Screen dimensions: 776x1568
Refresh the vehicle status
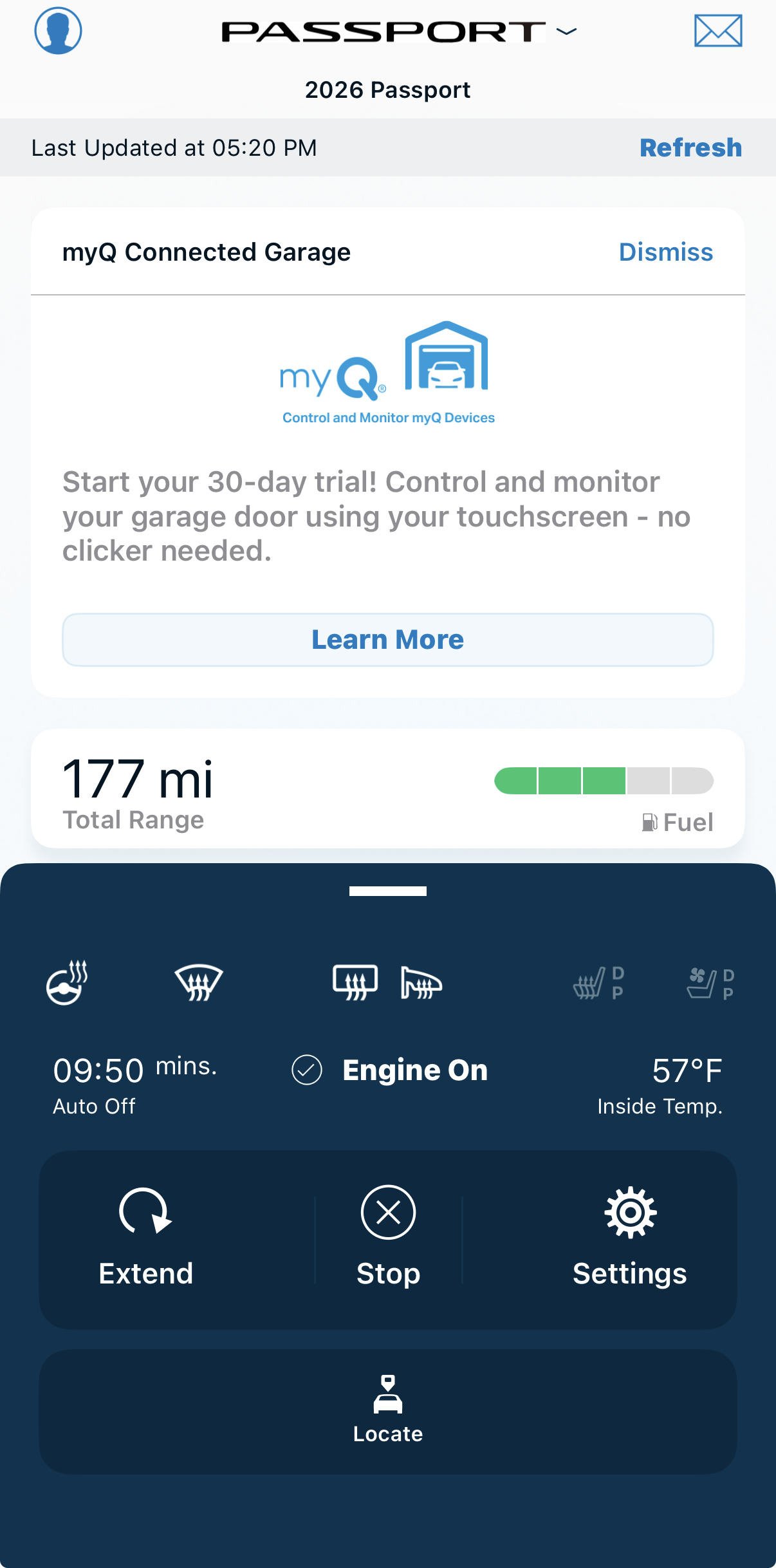tap(690, 147)
